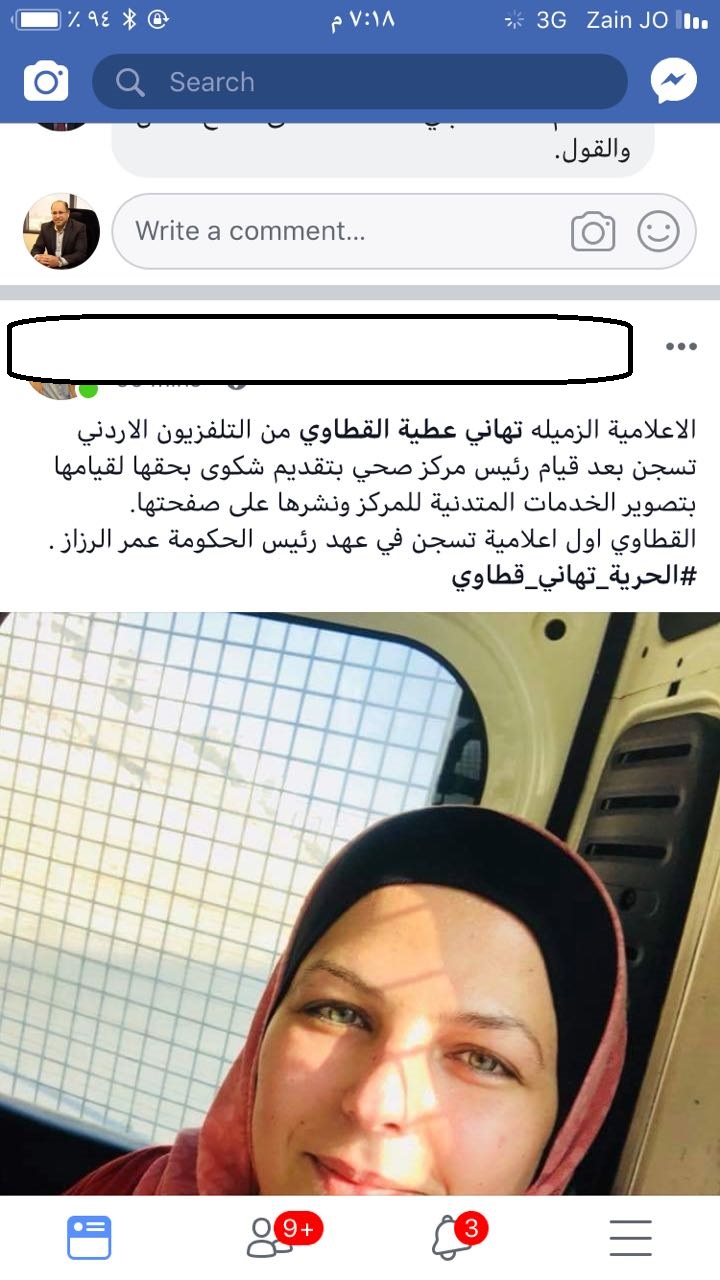
Task: Write a comment on the post
Action: (330, 232)
